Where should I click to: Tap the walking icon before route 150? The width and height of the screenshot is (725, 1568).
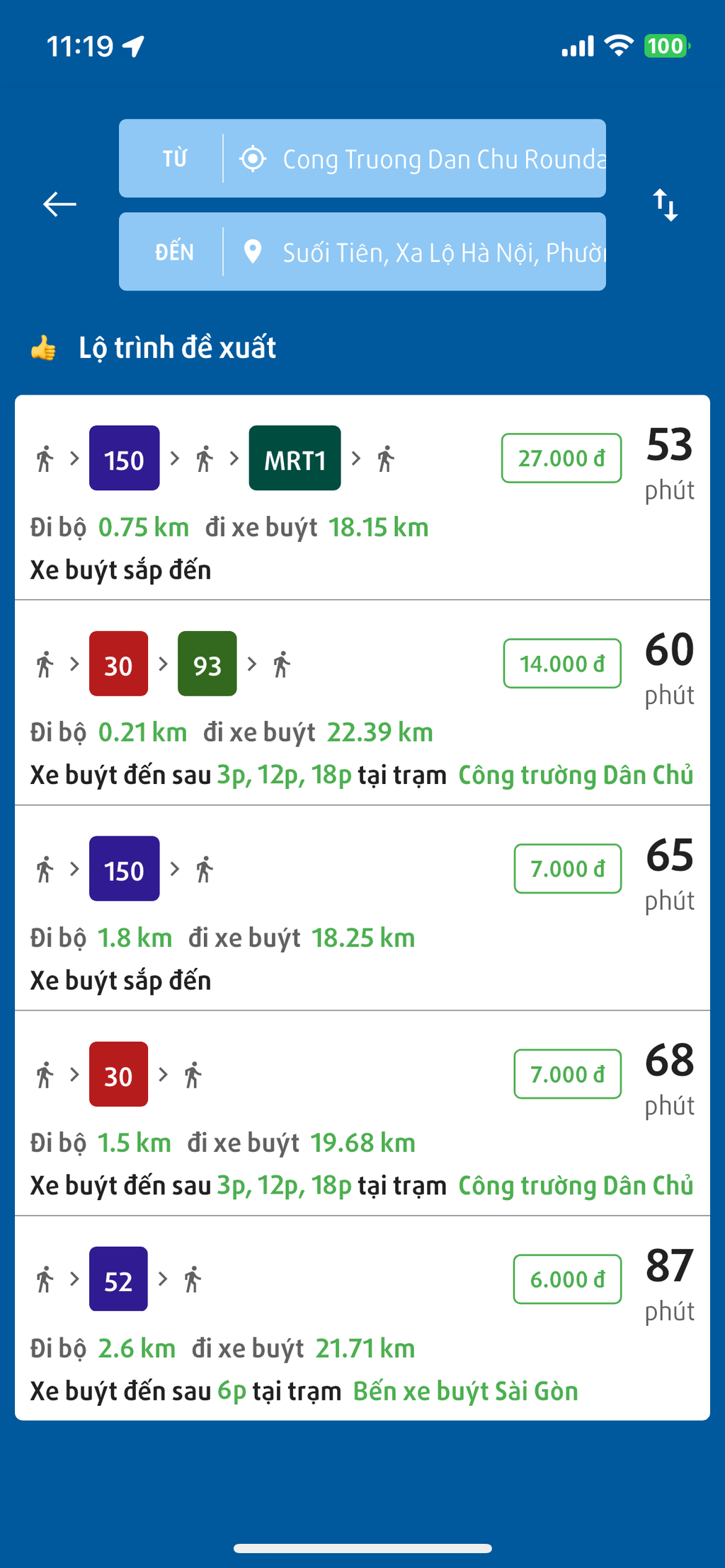[44, 459]
